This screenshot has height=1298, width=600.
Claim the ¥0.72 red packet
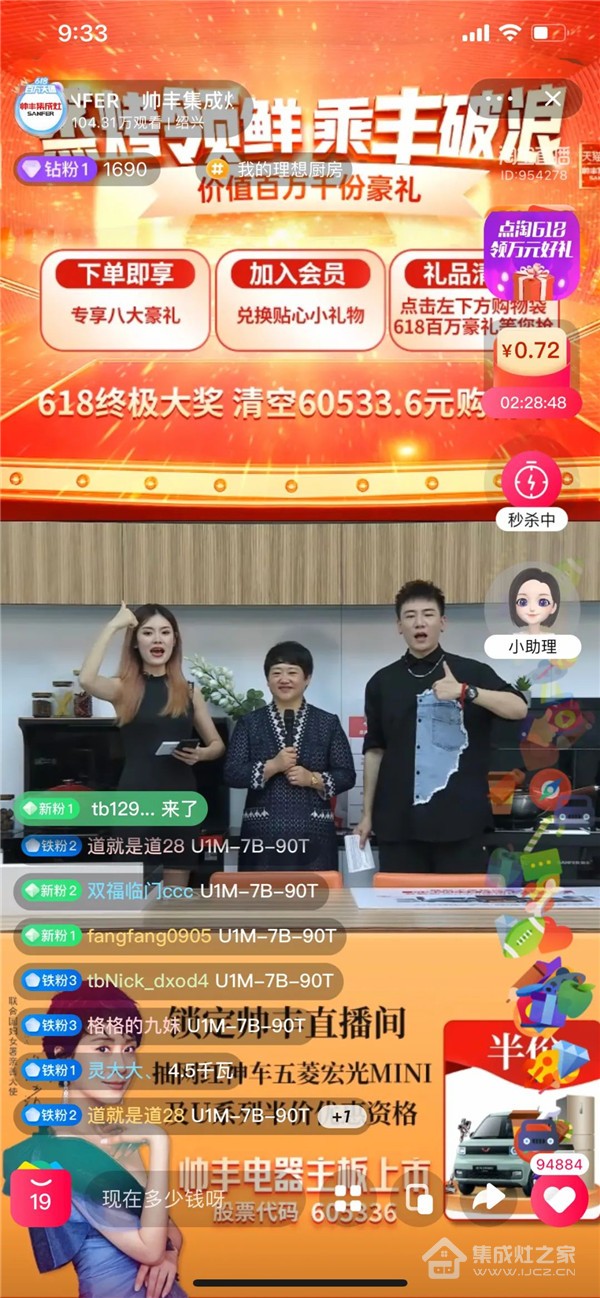(x=533, y=362)
